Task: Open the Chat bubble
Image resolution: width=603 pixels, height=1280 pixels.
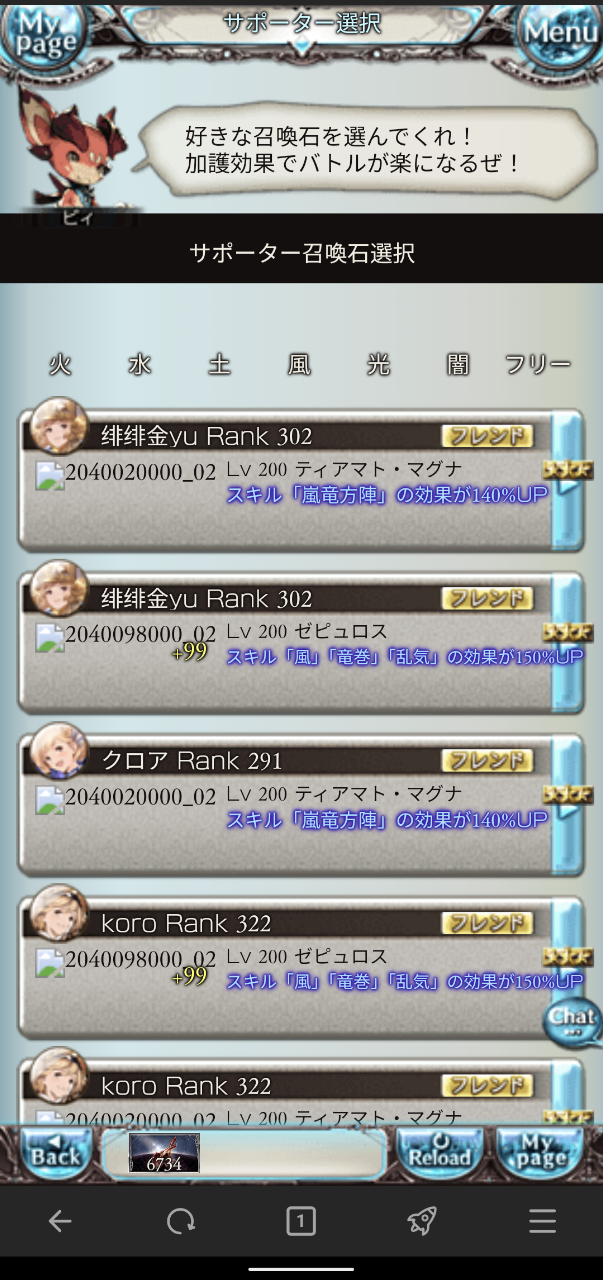Action: pyautogui.click(x=573, y=1021)
